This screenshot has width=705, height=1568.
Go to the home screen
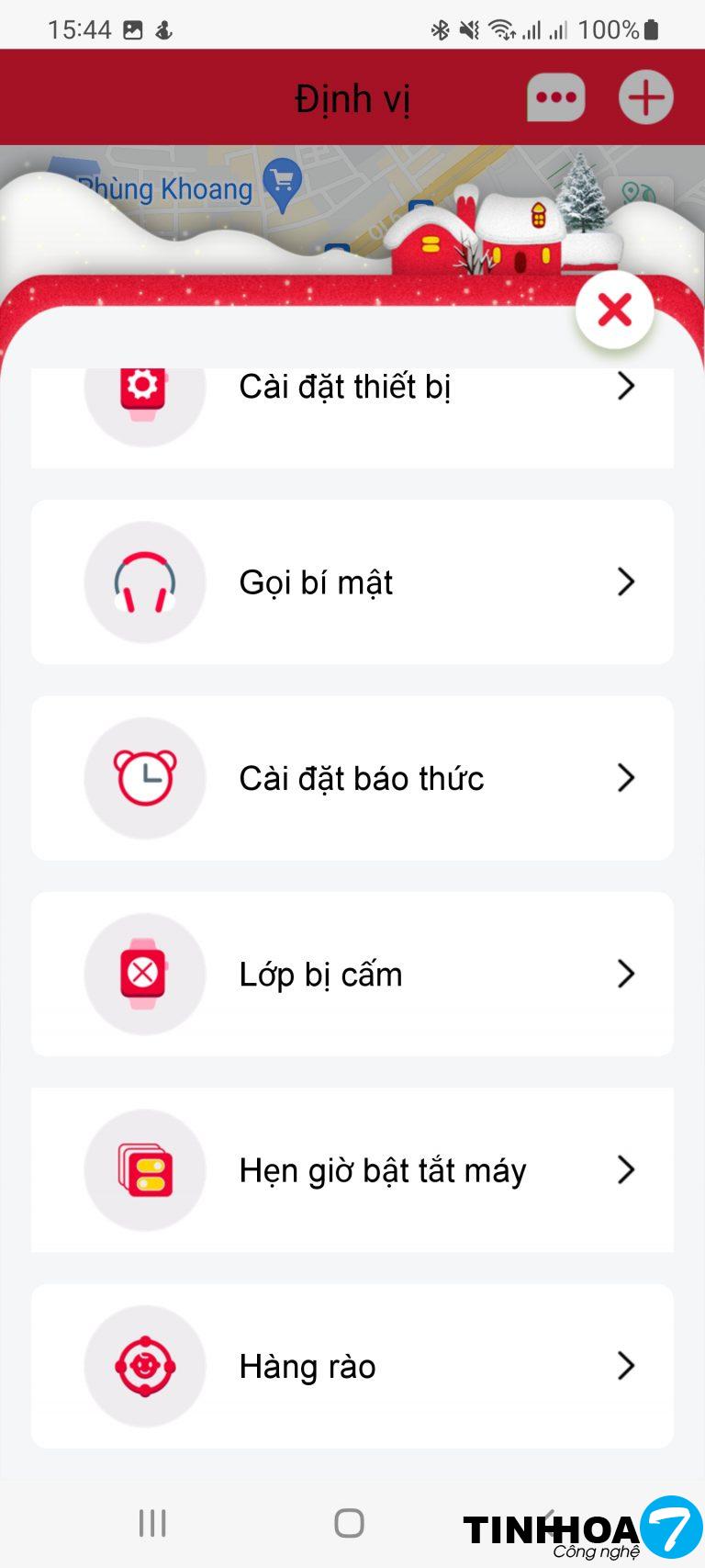(x=349, y=1523)
